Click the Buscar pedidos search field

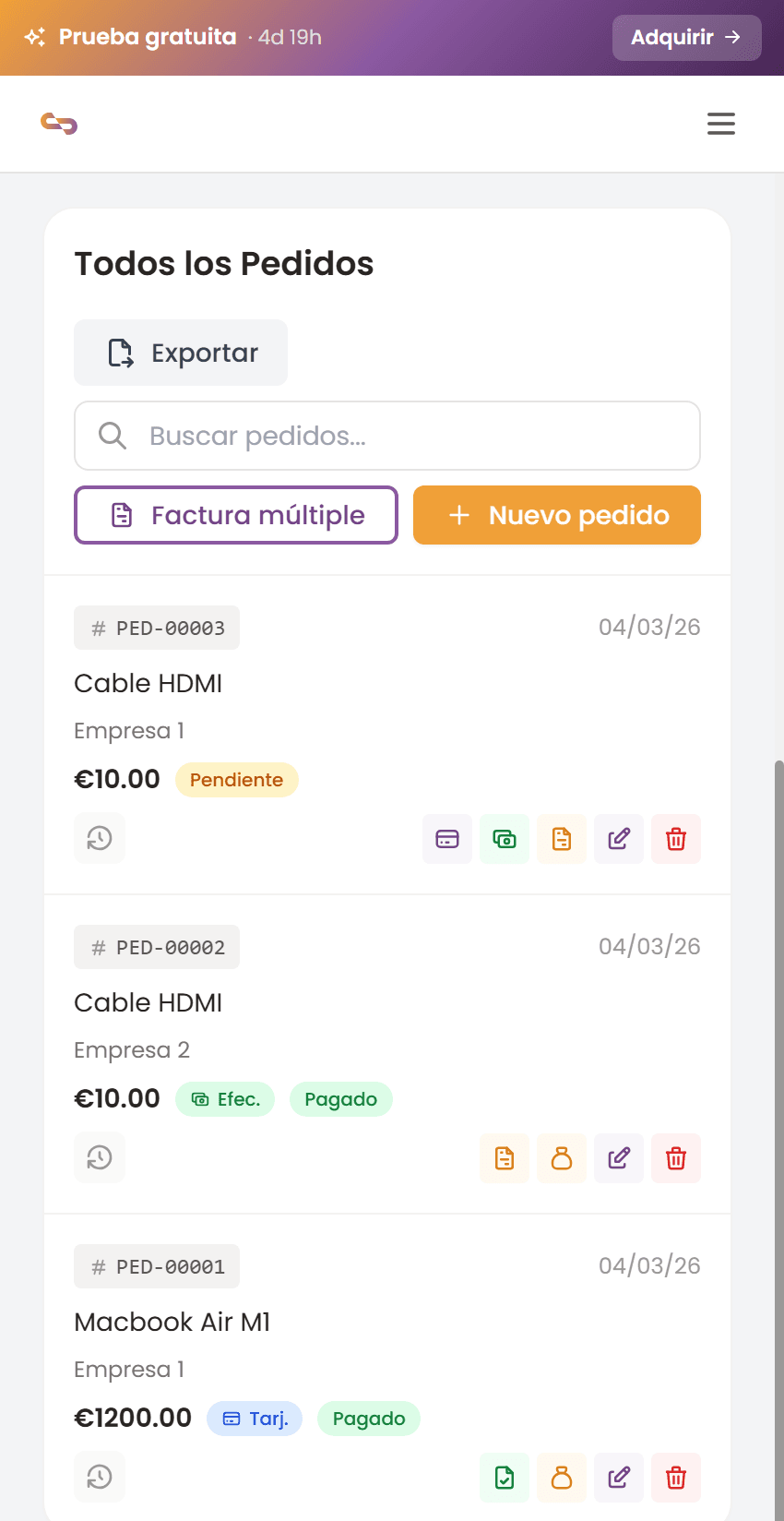[387, 436]
